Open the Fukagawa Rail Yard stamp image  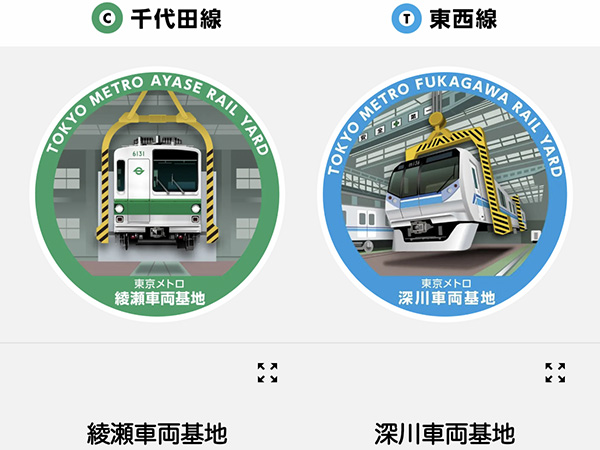click(x=445, y=195)
